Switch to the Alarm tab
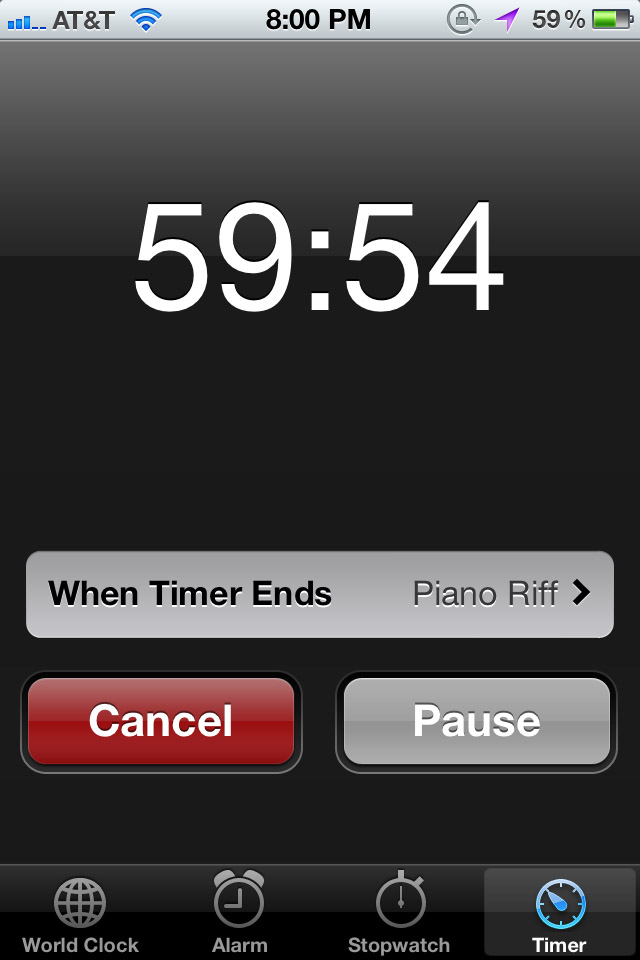The height and width of the screenshot is (960, 640). click(x=239, y=914)
